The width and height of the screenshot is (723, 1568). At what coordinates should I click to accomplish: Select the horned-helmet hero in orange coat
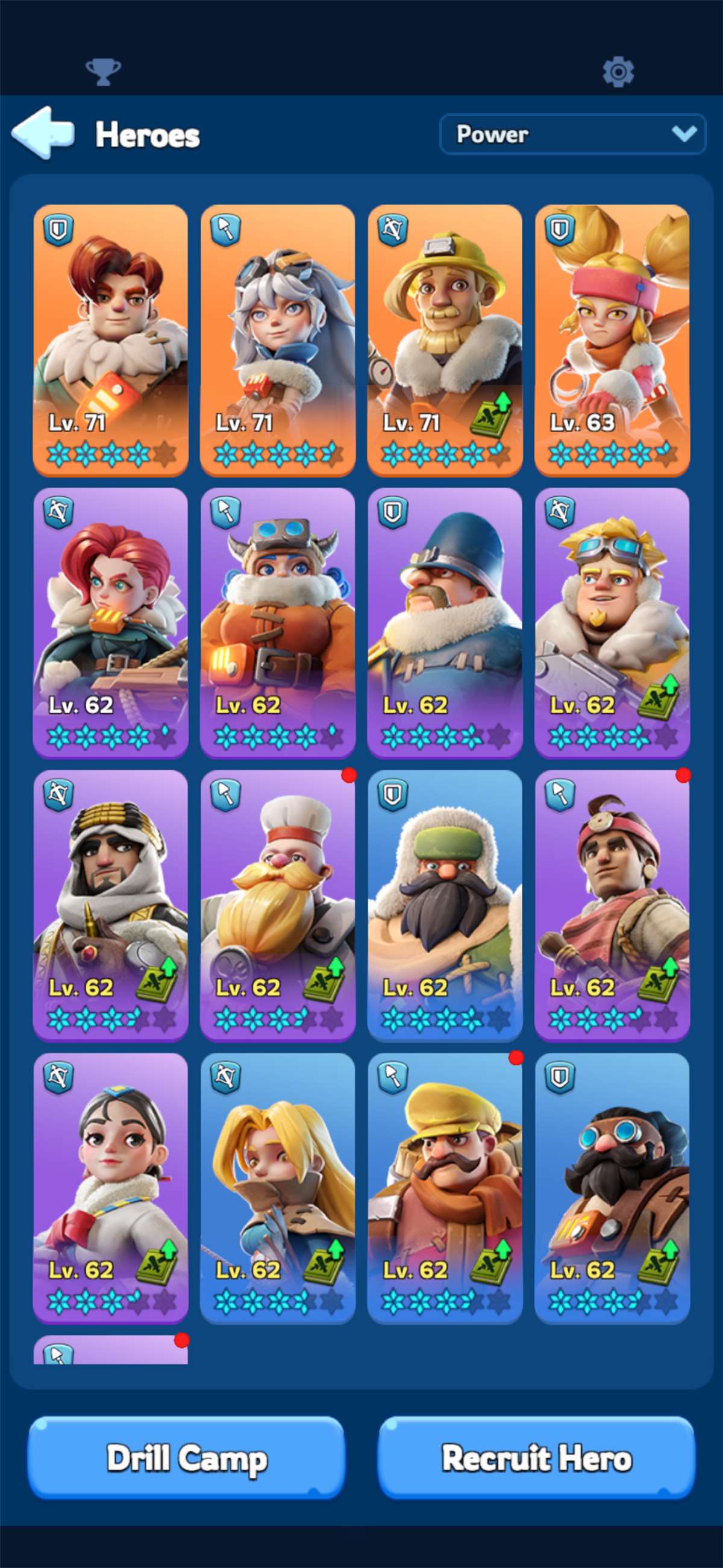(278, 622)
